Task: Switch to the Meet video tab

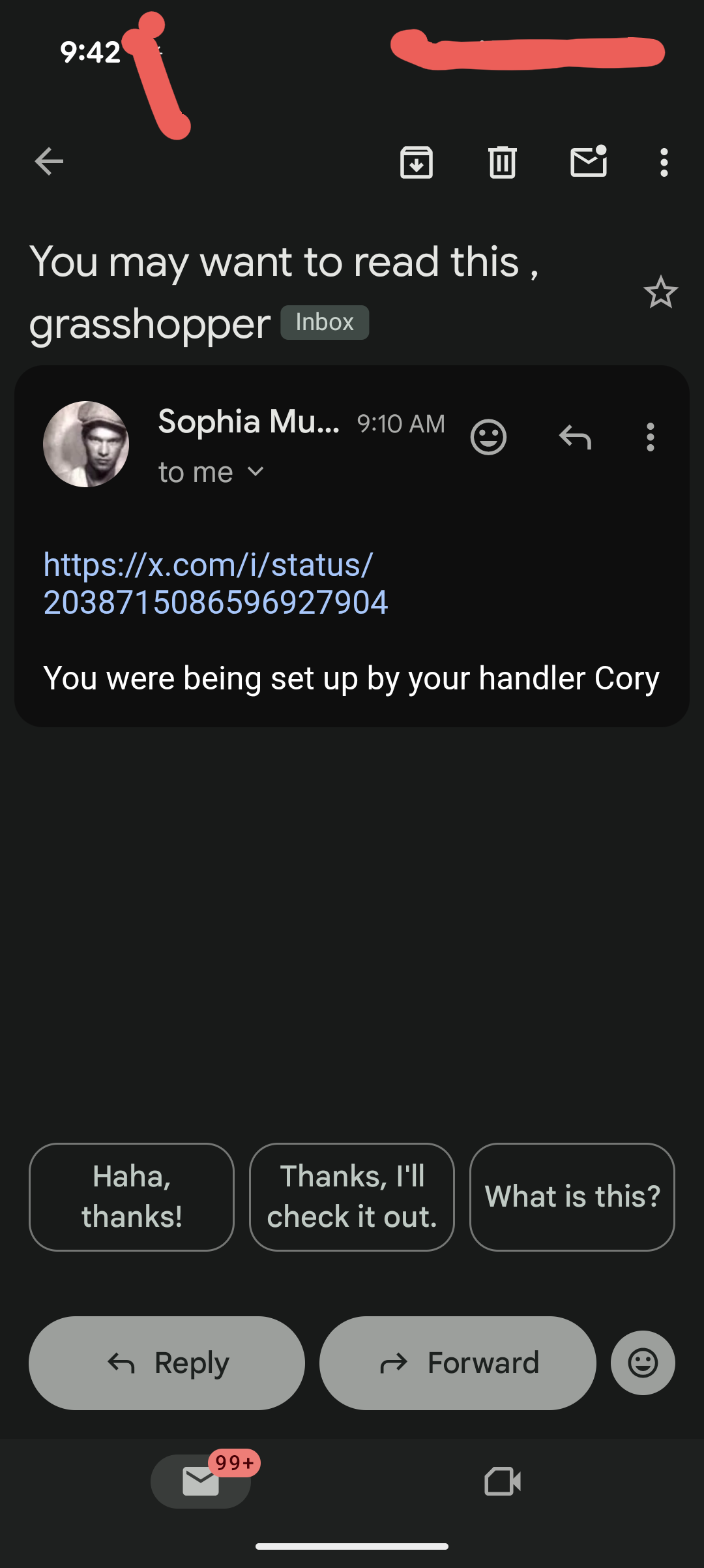Action: click(x=503, y=1481)
